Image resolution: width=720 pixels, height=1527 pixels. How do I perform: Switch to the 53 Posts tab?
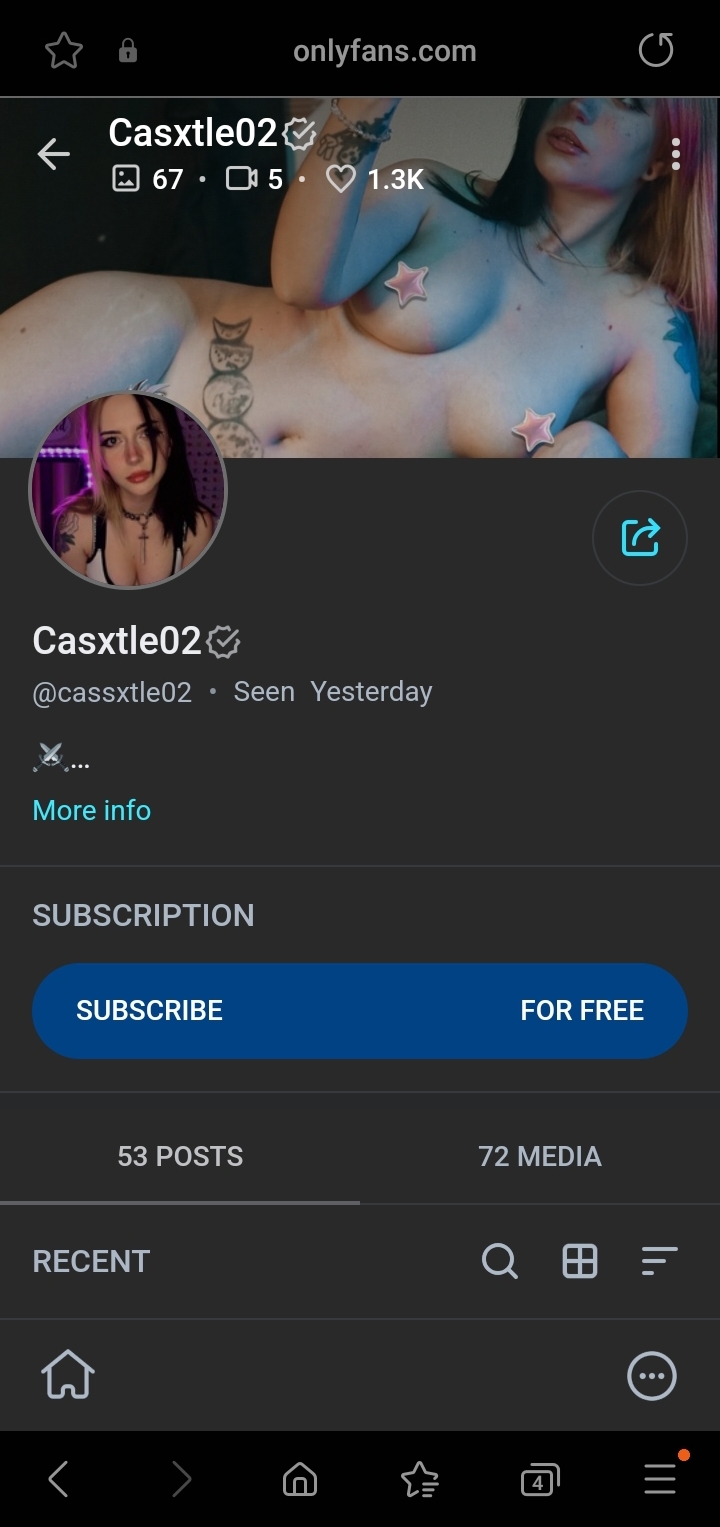[x=180, y=1156]
